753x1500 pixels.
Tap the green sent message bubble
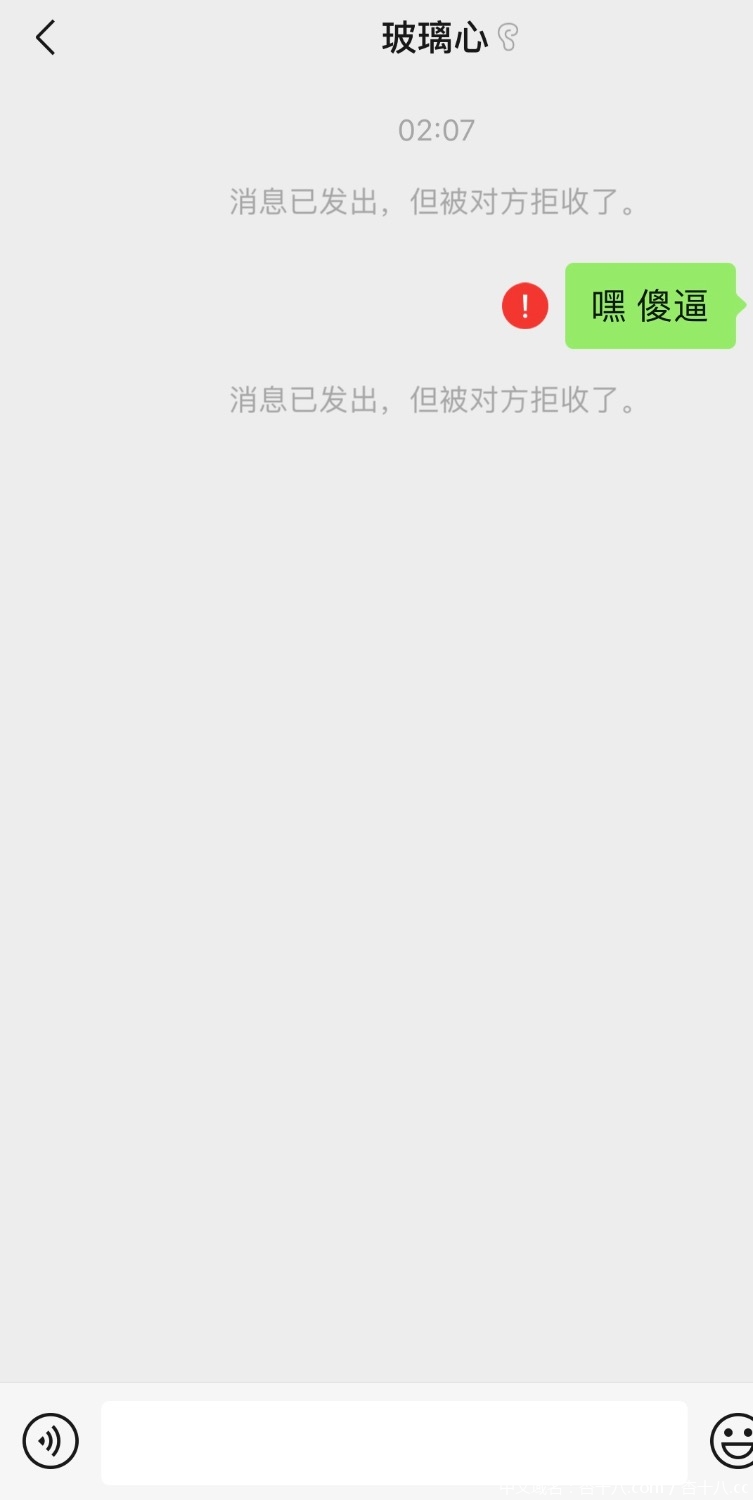pos(650,306)
